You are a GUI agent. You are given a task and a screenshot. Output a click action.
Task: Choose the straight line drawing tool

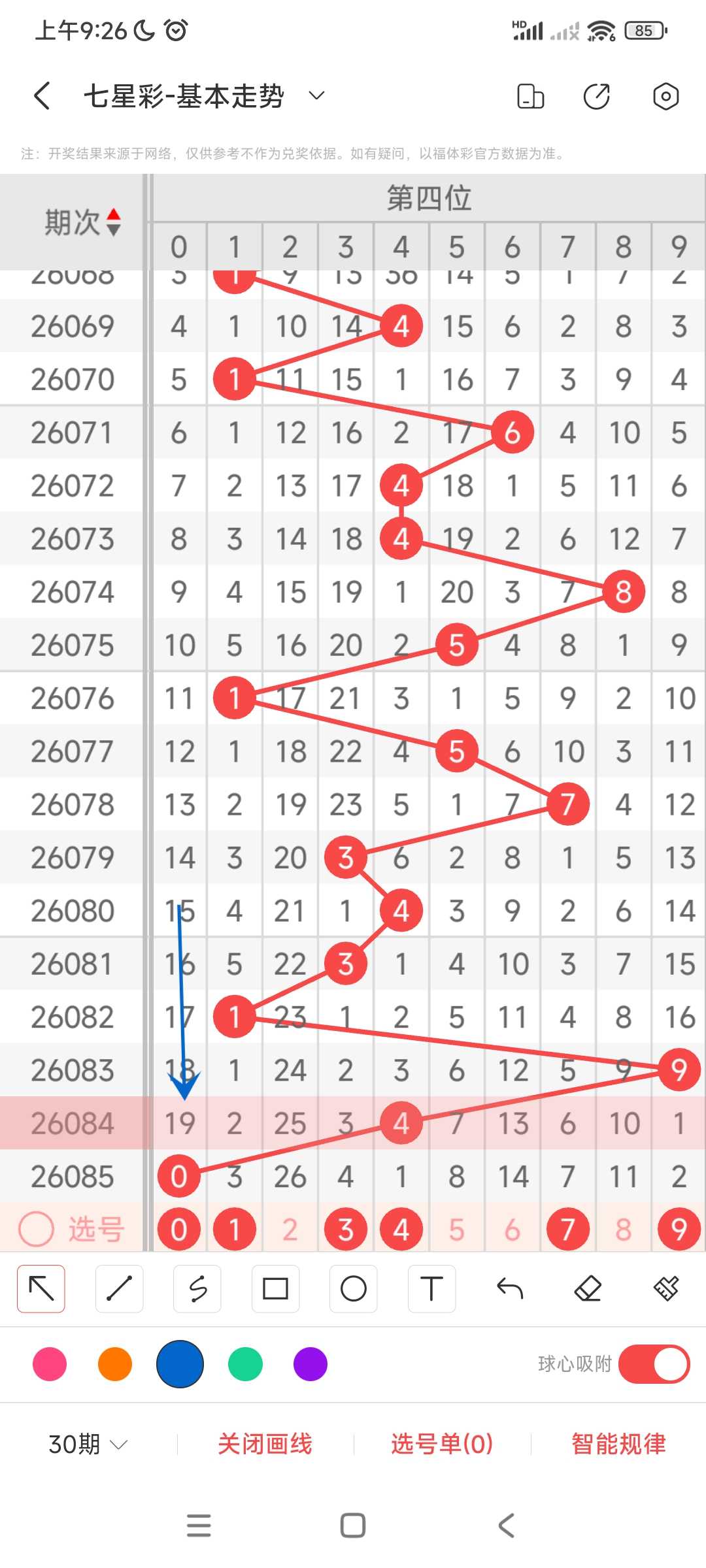tap(119, 1288)
